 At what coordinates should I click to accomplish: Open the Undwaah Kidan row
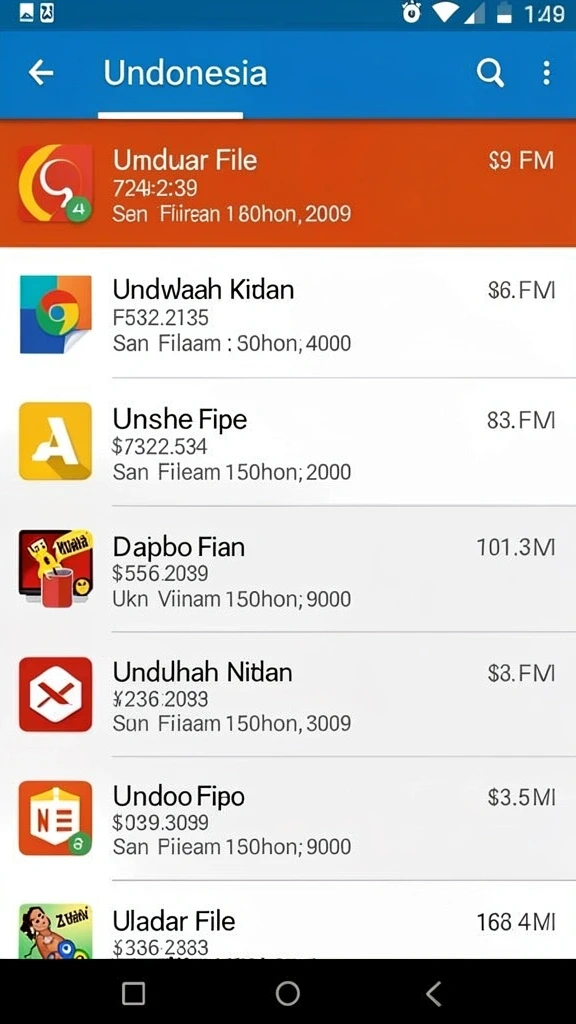[288, 314]
